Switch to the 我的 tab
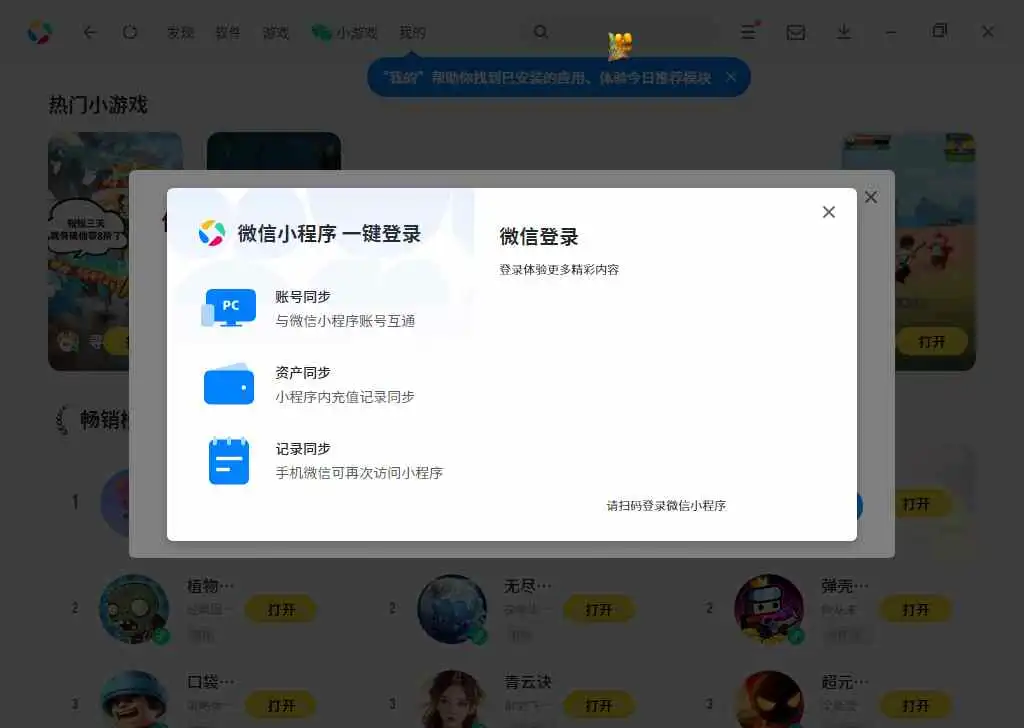Screen dimensions: 1024x728 pos(412,32)
